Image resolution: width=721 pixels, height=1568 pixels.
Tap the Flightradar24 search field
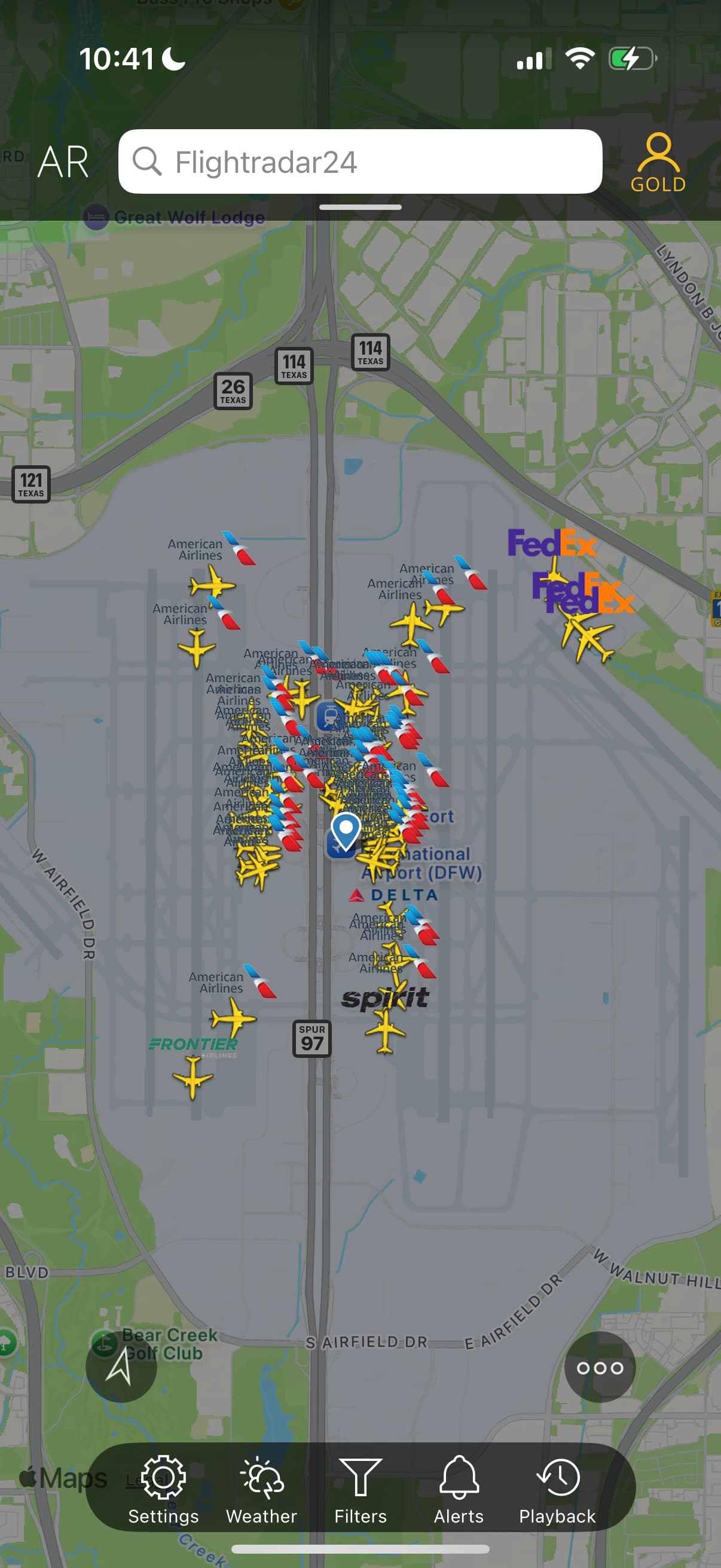(x=360, y=161)
